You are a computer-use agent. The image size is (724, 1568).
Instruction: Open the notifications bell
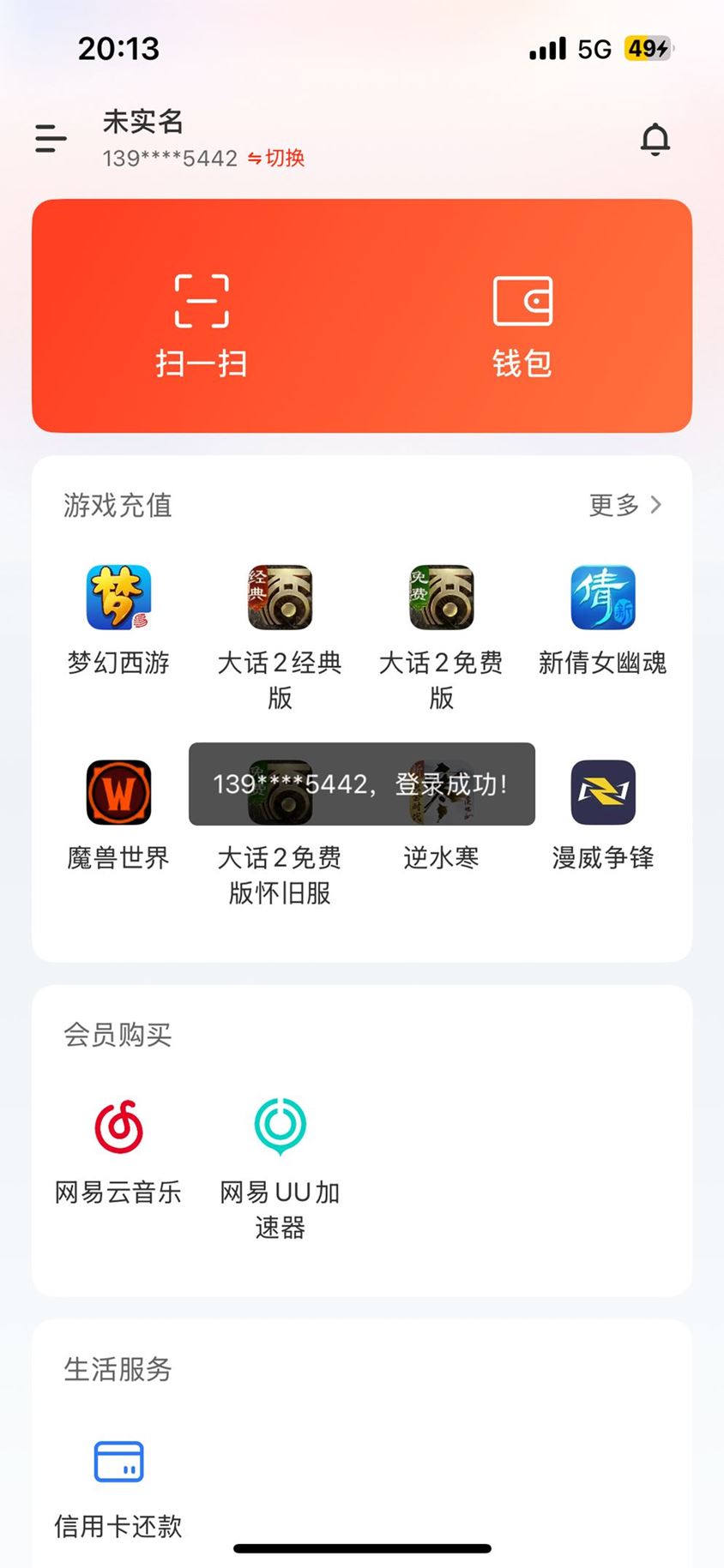(x=655, y=139)
